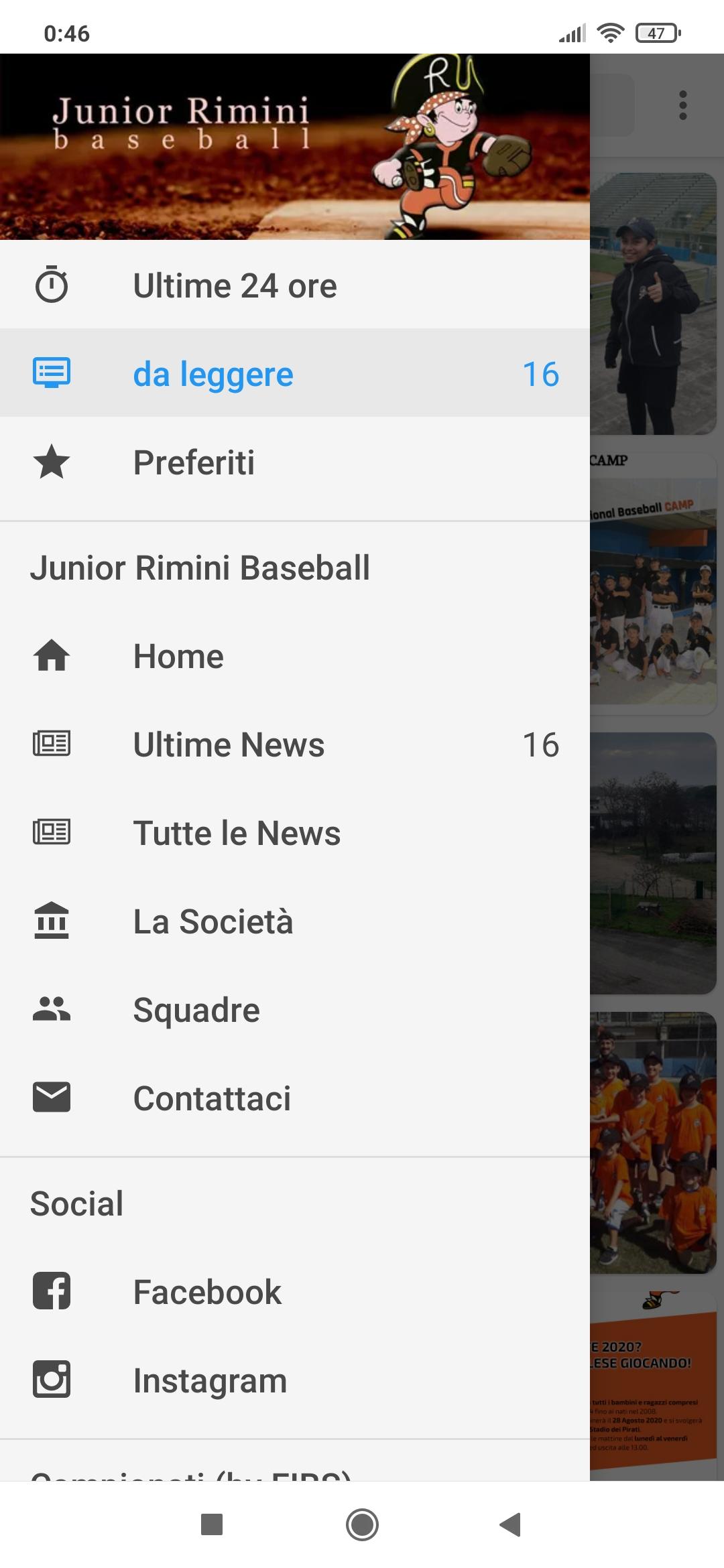Tap the system back button

coord(511,1524)
